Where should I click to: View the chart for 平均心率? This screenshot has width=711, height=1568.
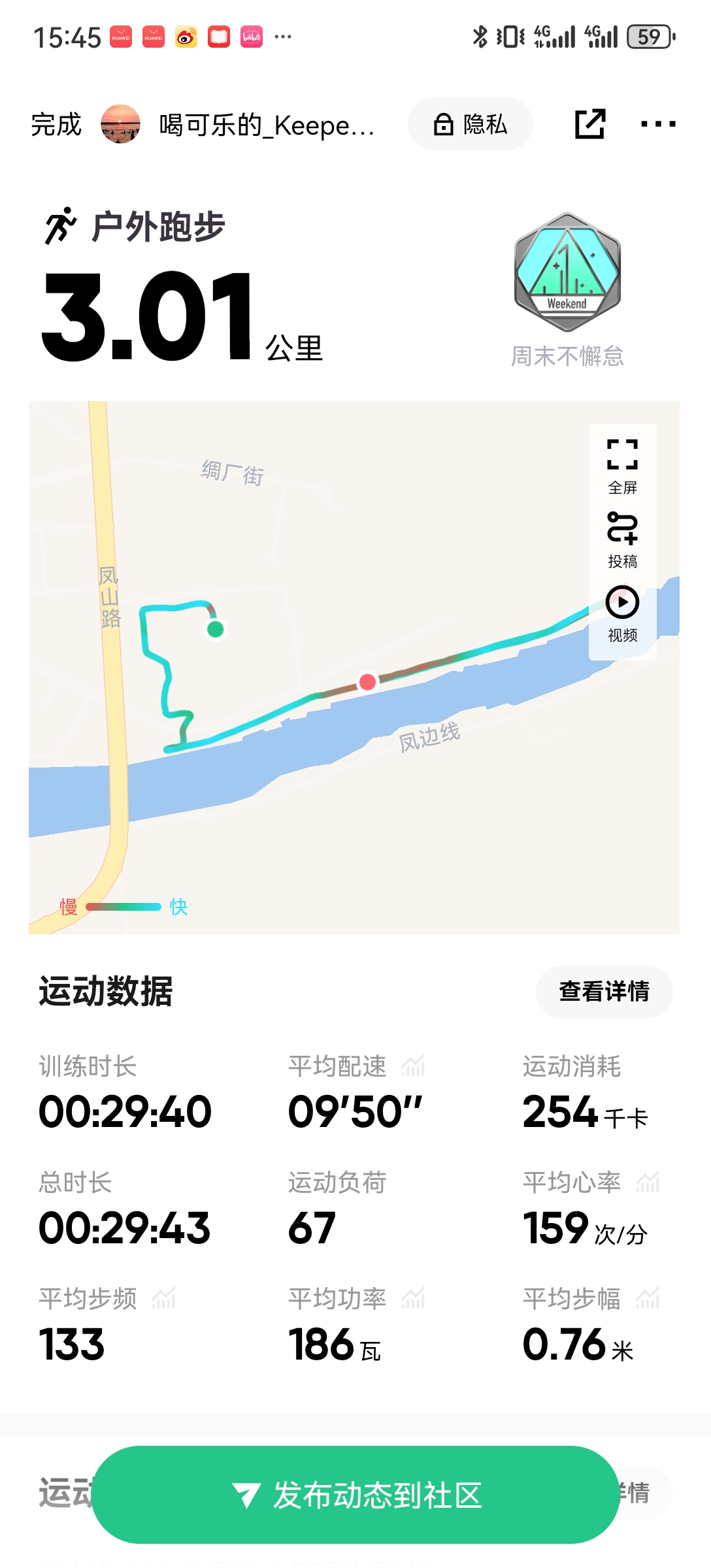click(x=648, y=1182)
